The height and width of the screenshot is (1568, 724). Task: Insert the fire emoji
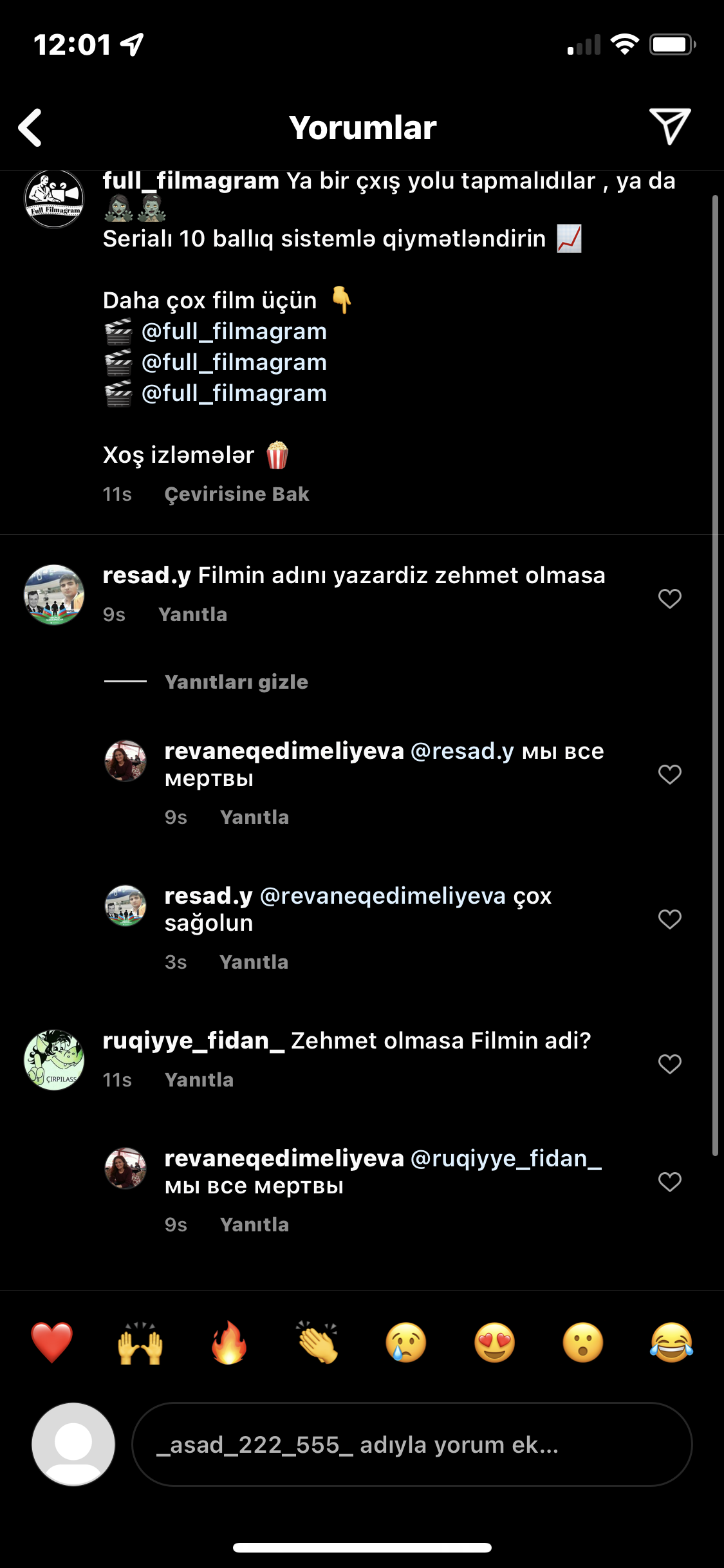click(229, 1343)
